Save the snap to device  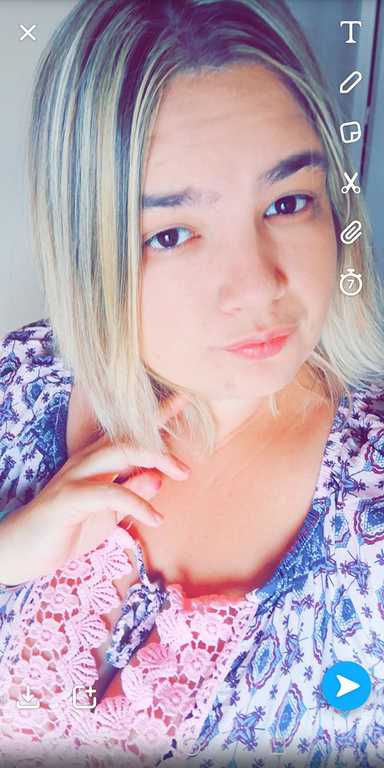(28, 697)
